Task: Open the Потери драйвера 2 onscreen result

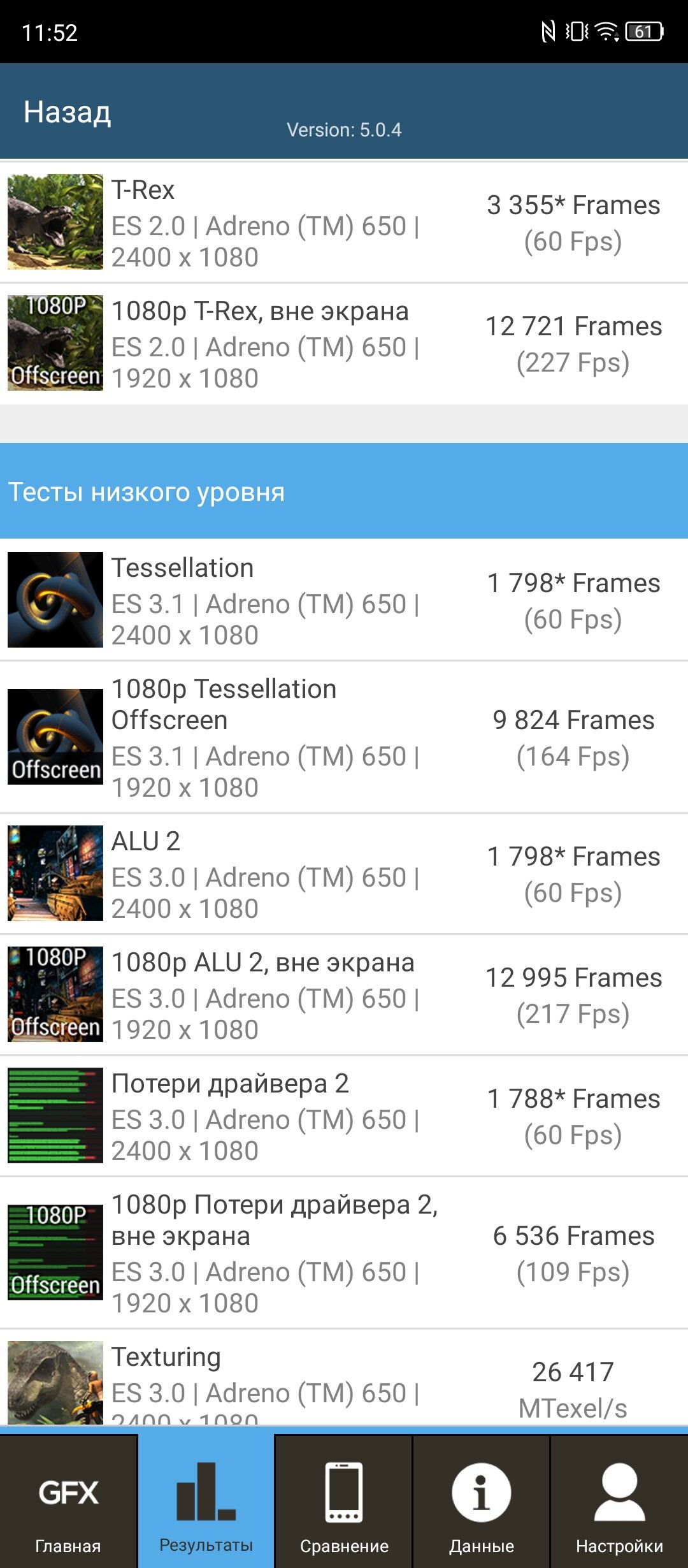Action: click(344, 1116)
